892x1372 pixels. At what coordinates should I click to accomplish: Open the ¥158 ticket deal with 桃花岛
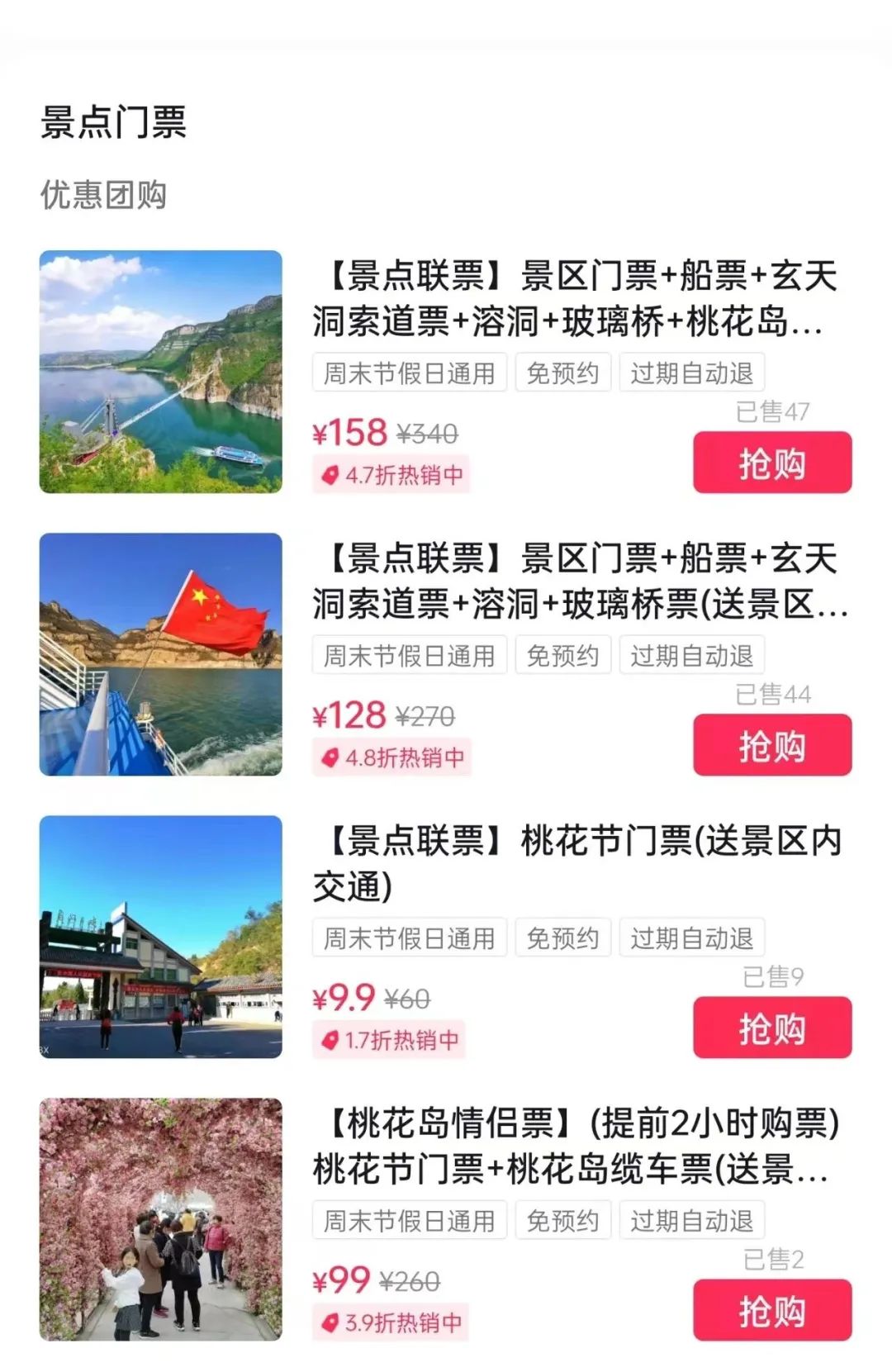click(x=575, y=298)
